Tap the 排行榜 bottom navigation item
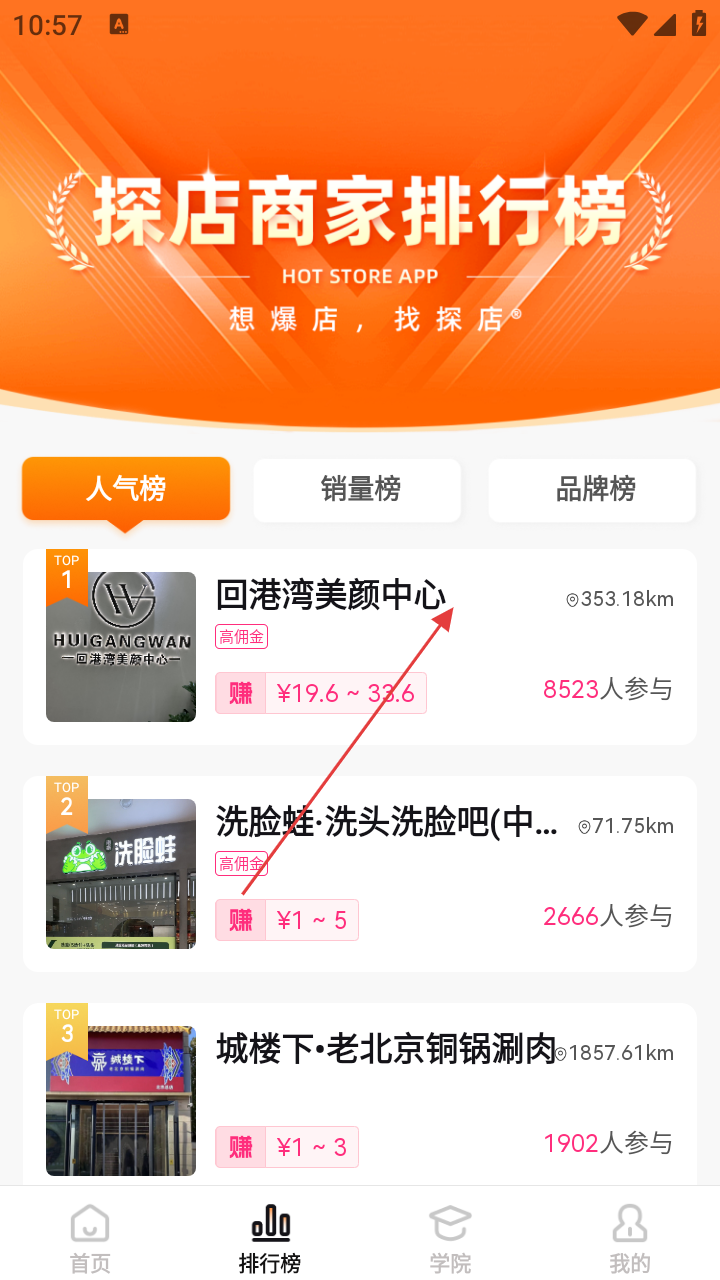 coord(270,1237)
